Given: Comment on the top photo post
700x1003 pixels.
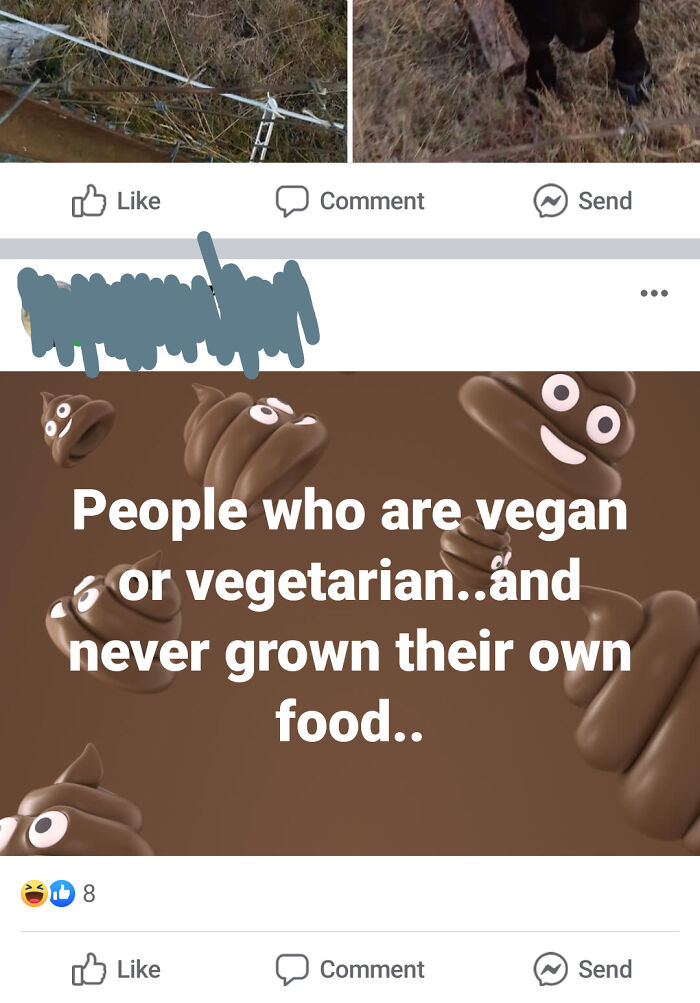Looking at the screenshot, I should [x=350, y=201].
